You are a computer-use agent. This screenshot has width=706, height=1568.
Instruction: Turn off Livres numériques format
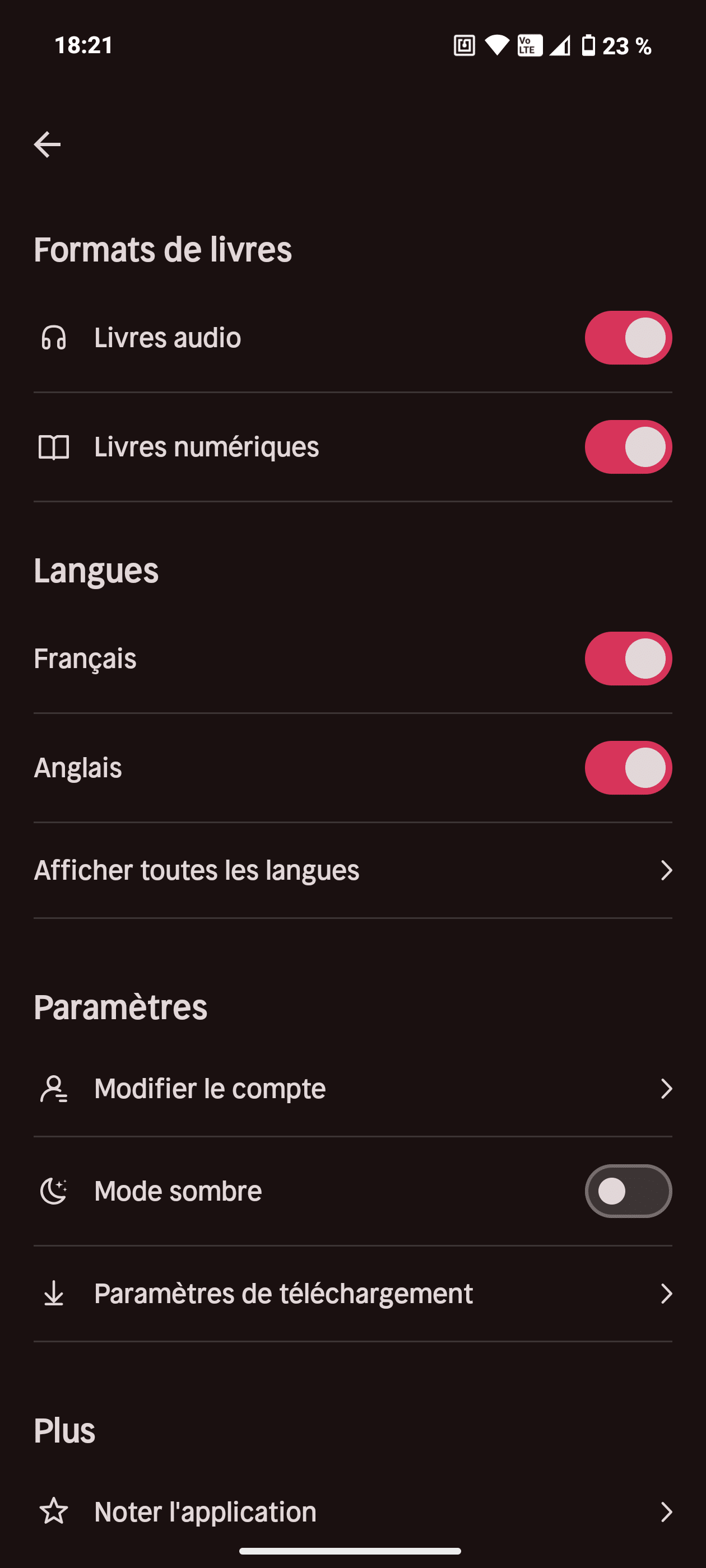[628, 447]
